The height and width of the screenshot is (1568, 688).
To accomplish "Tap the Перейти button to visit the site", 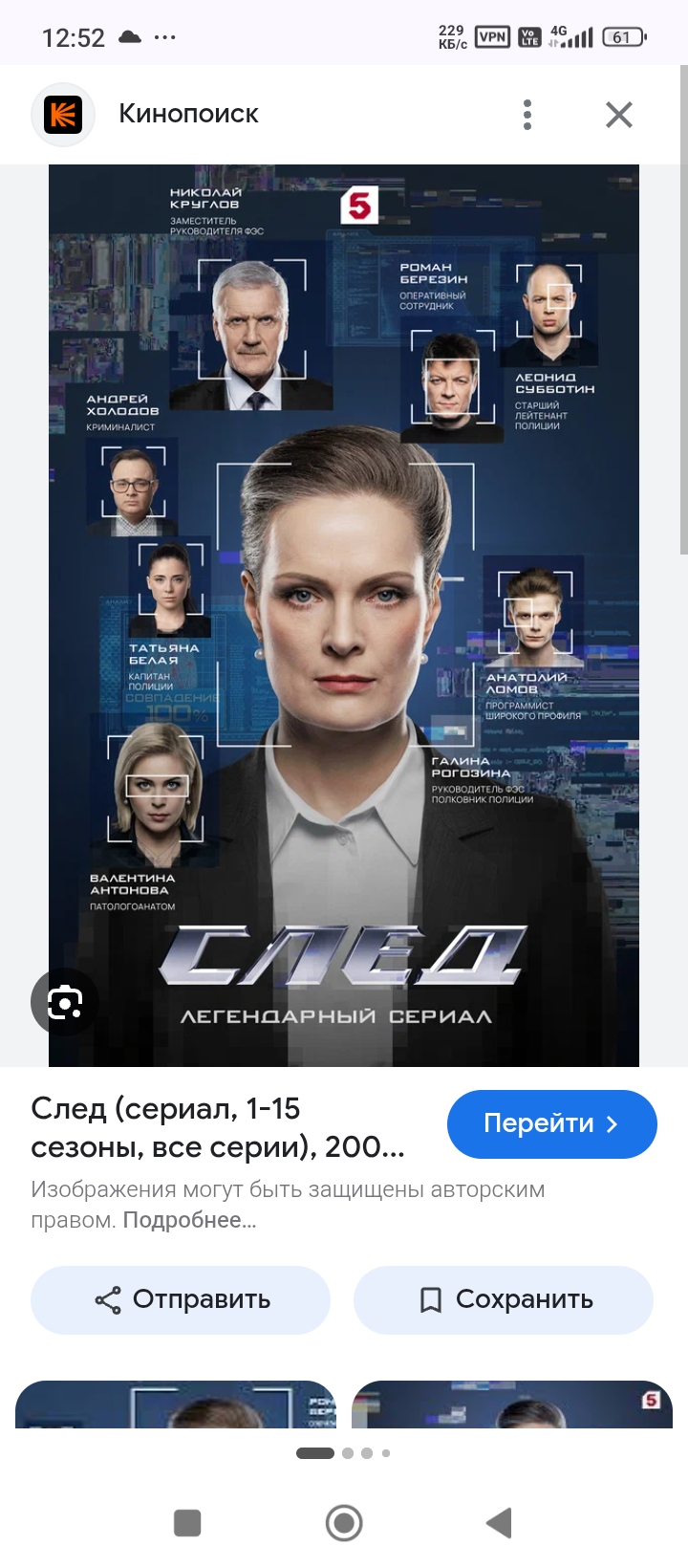I will 551,1123.
